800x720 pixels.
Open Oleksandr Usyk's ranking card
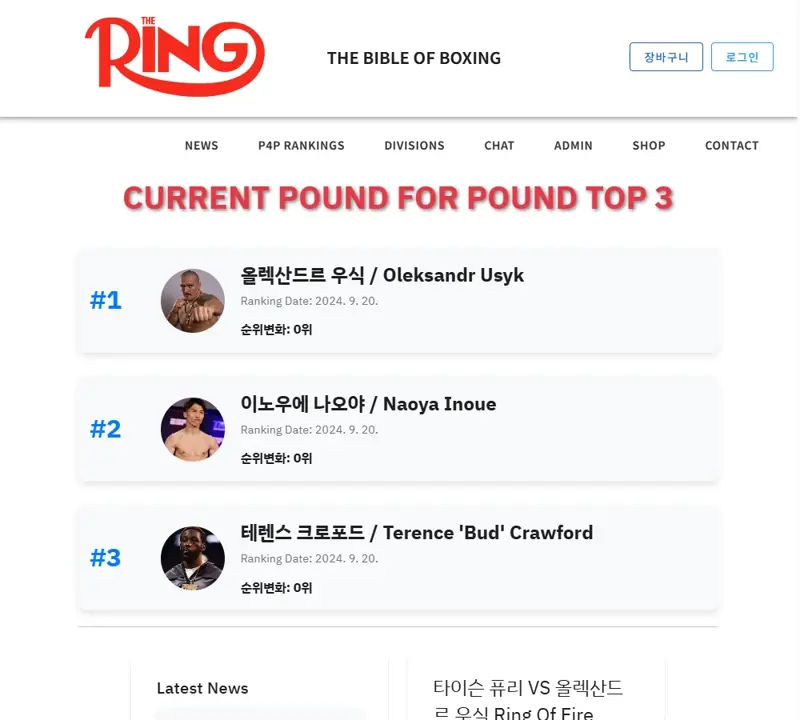click(397, 300)
